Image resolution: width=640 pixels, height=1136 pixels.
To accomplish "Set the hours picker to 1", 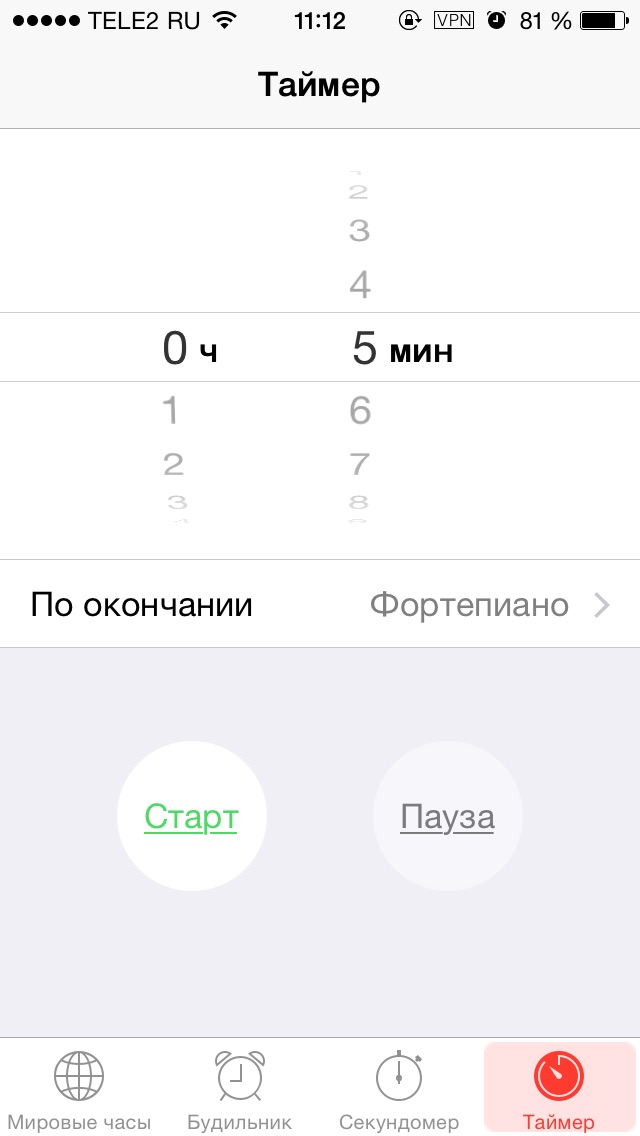I will click(171, 410).
